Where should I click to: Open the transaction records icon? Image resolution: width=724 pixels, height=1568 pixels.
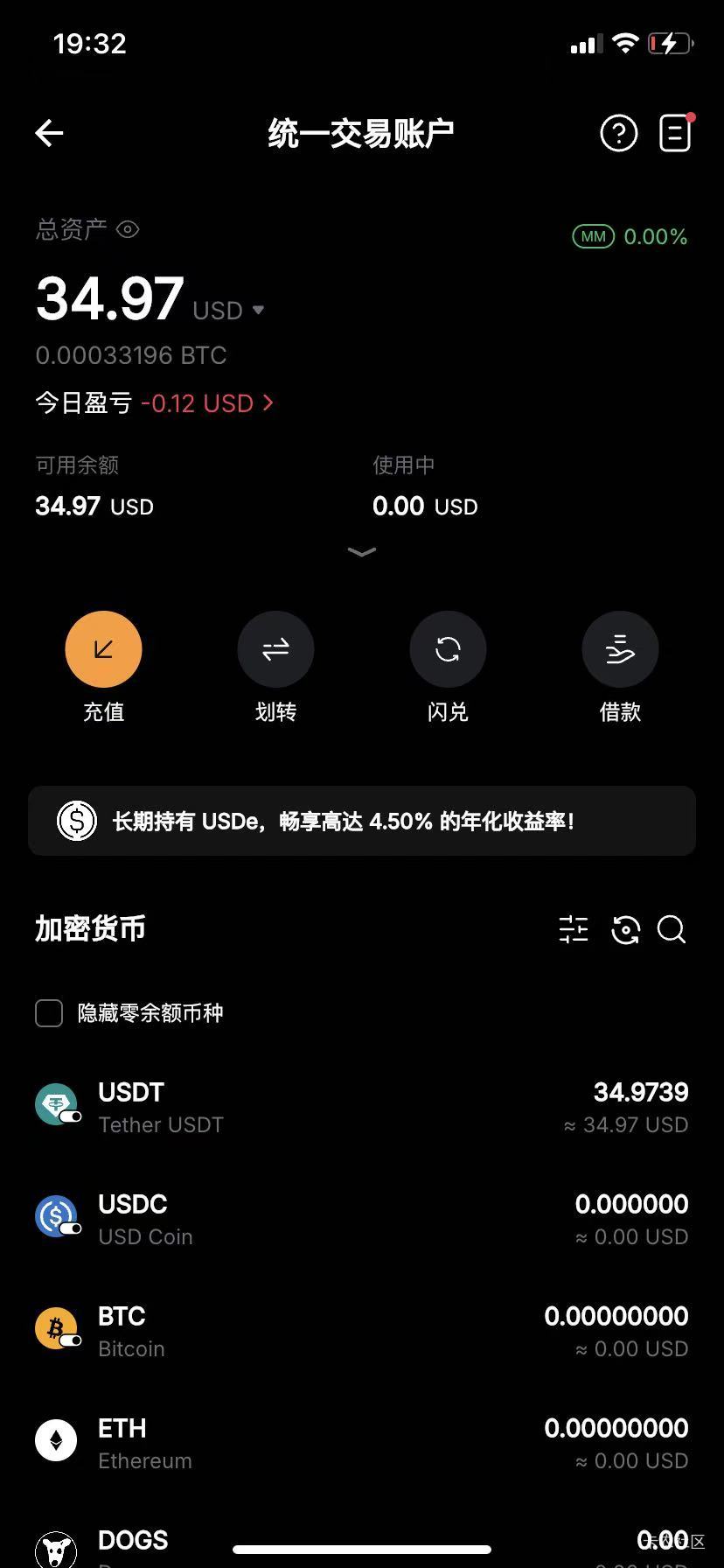tap(675, 133)
